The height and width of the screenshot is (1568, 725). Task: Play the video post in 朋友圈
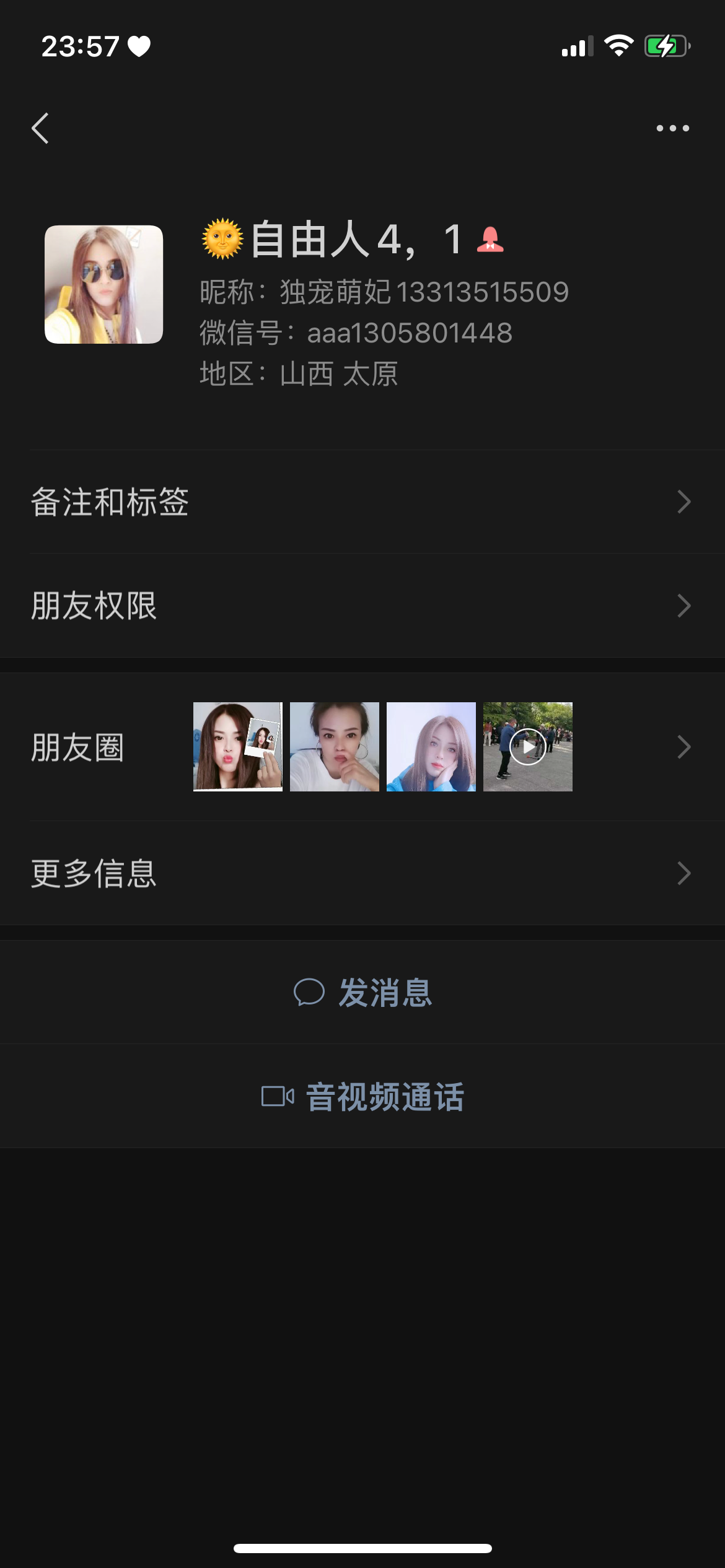point(527,747)
